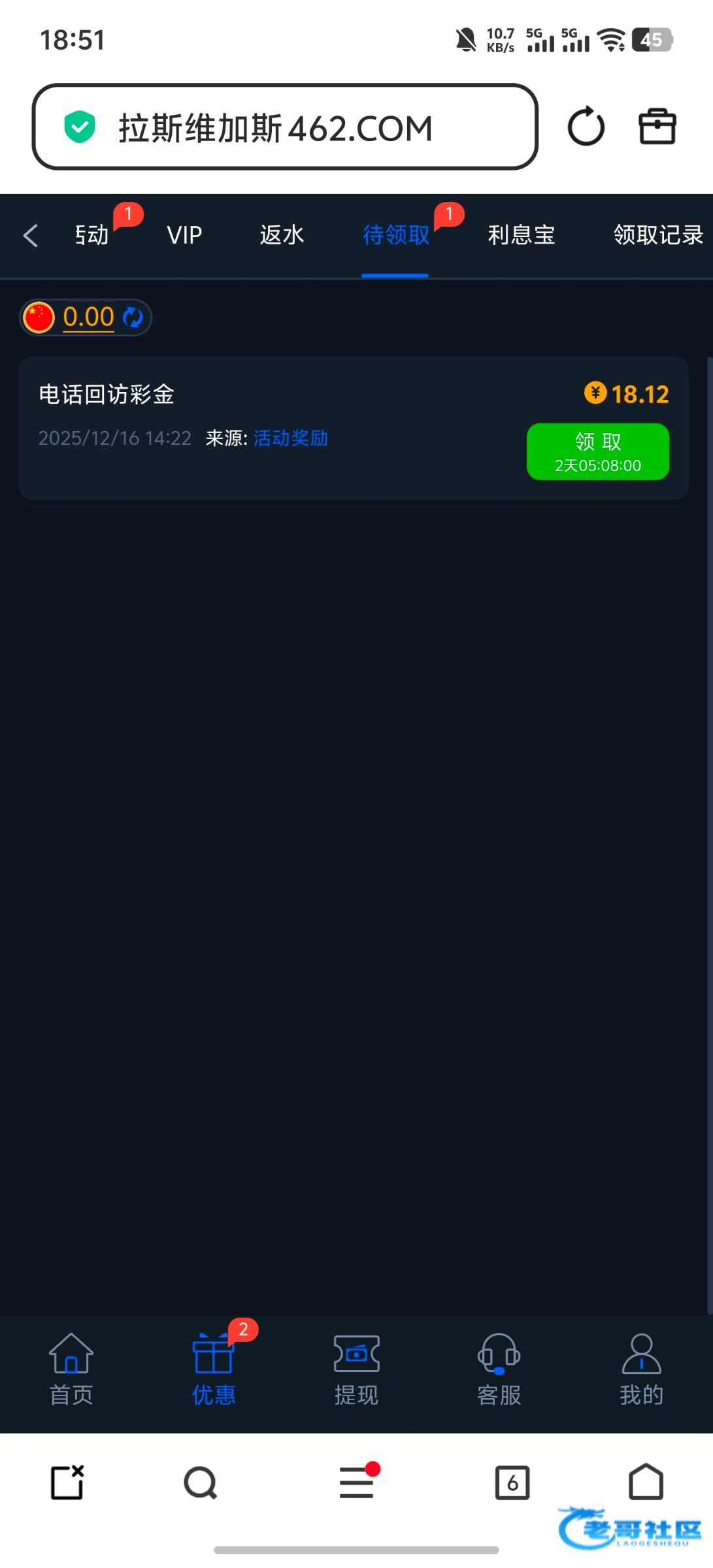The width and height of the screenshot is (713, 1568).
Task: View the 领取记录 tab
Action: [657, 235]
